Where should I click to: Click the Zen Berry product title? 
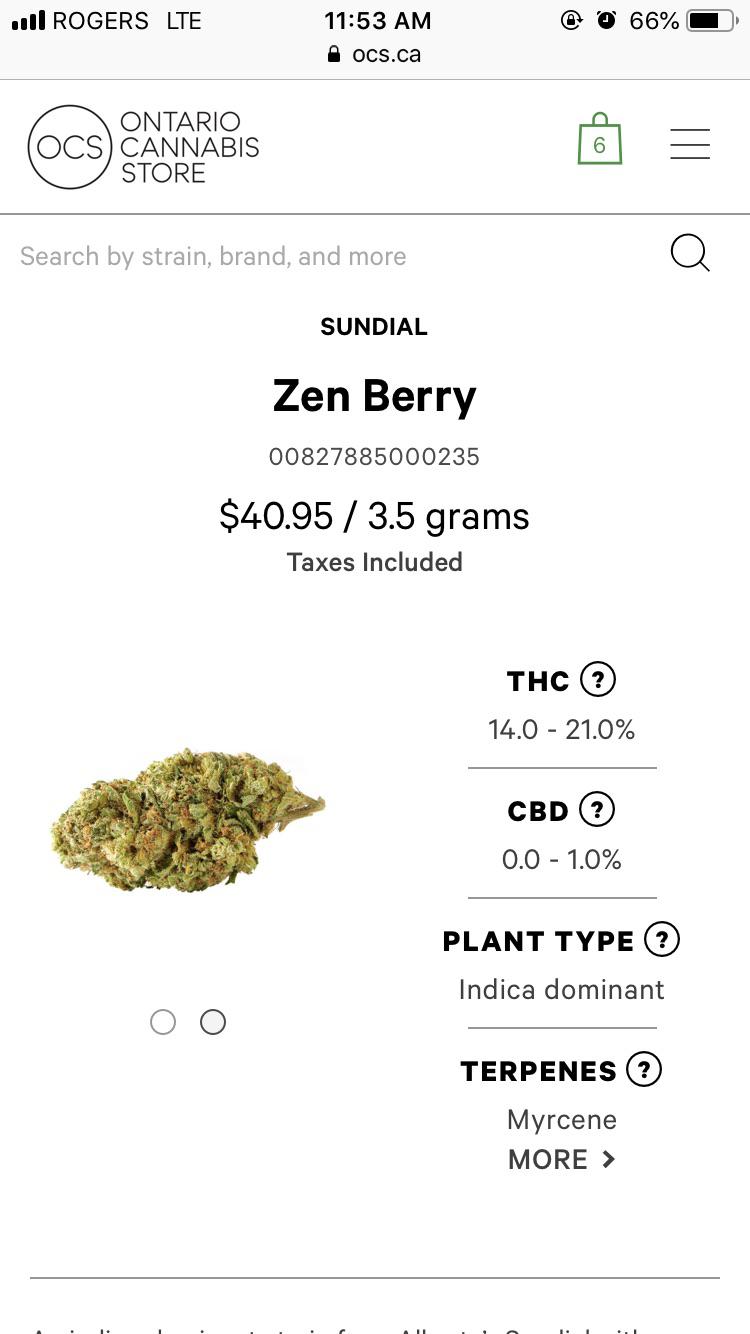click(x=374, y=396)
